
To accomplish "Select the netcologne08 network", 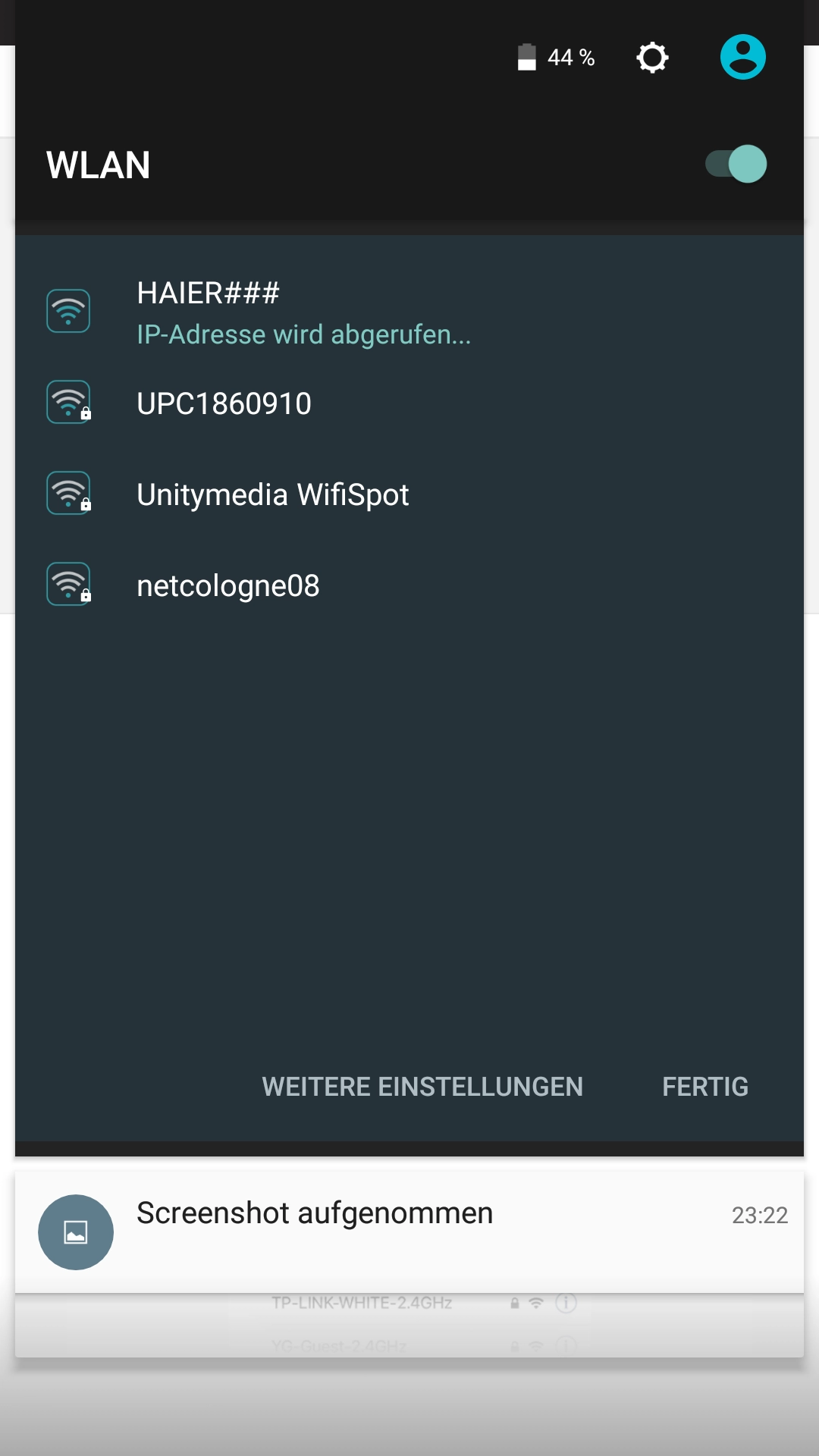I will pyautogui.click(x=409, y=585).
